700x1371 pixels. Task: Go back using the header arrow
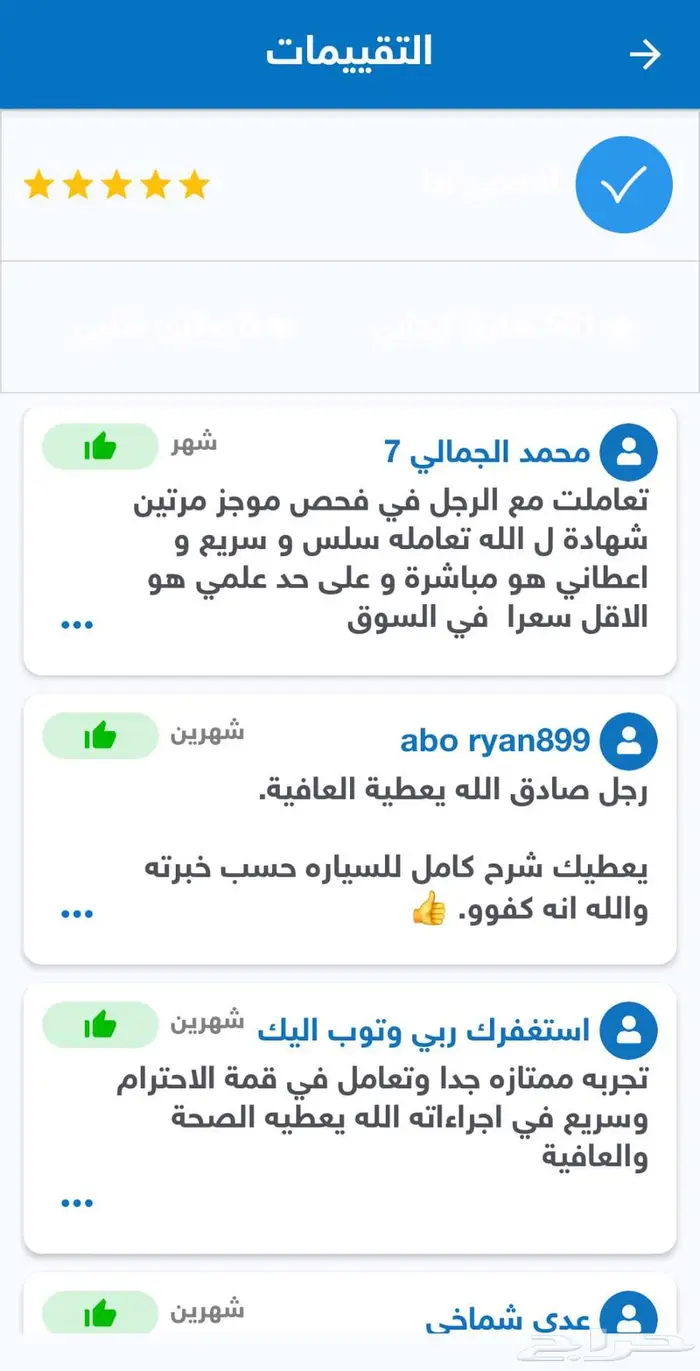pos(645,54)
